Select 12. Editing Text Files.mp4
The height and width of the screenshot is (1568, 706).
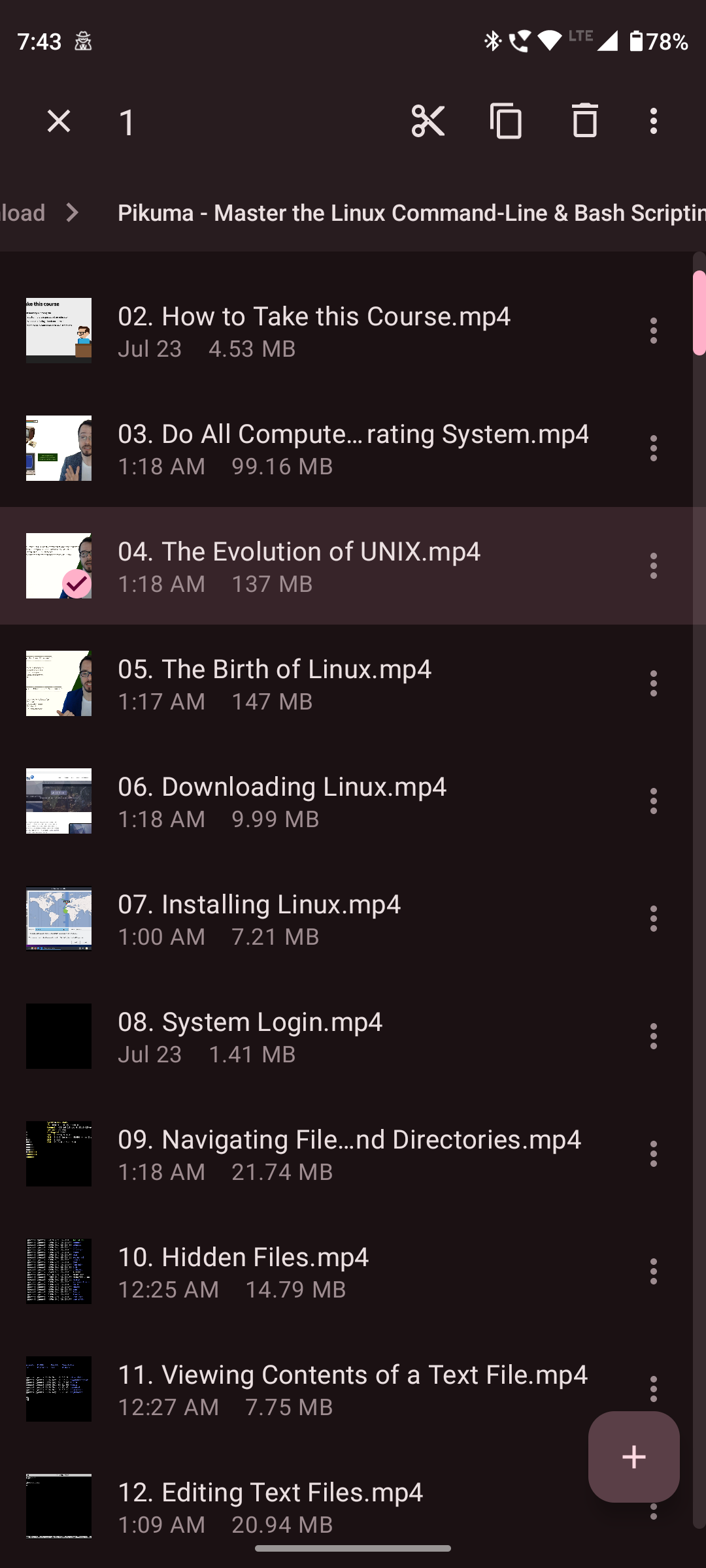[314, 1507]
